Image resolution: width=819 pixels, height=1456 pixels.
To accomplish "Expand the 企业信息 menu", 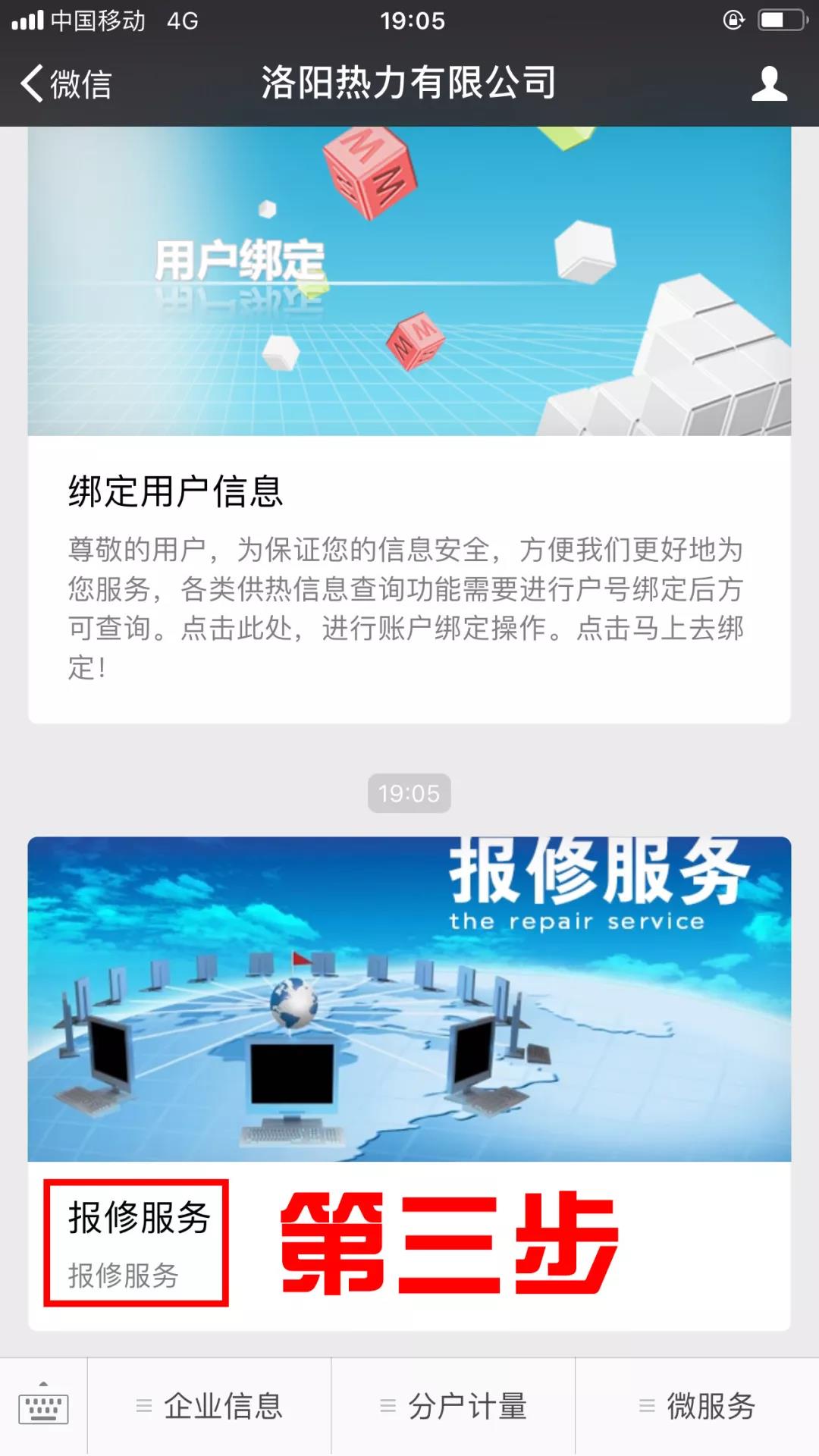I will pyautogui.click(x=209, y=1407).
